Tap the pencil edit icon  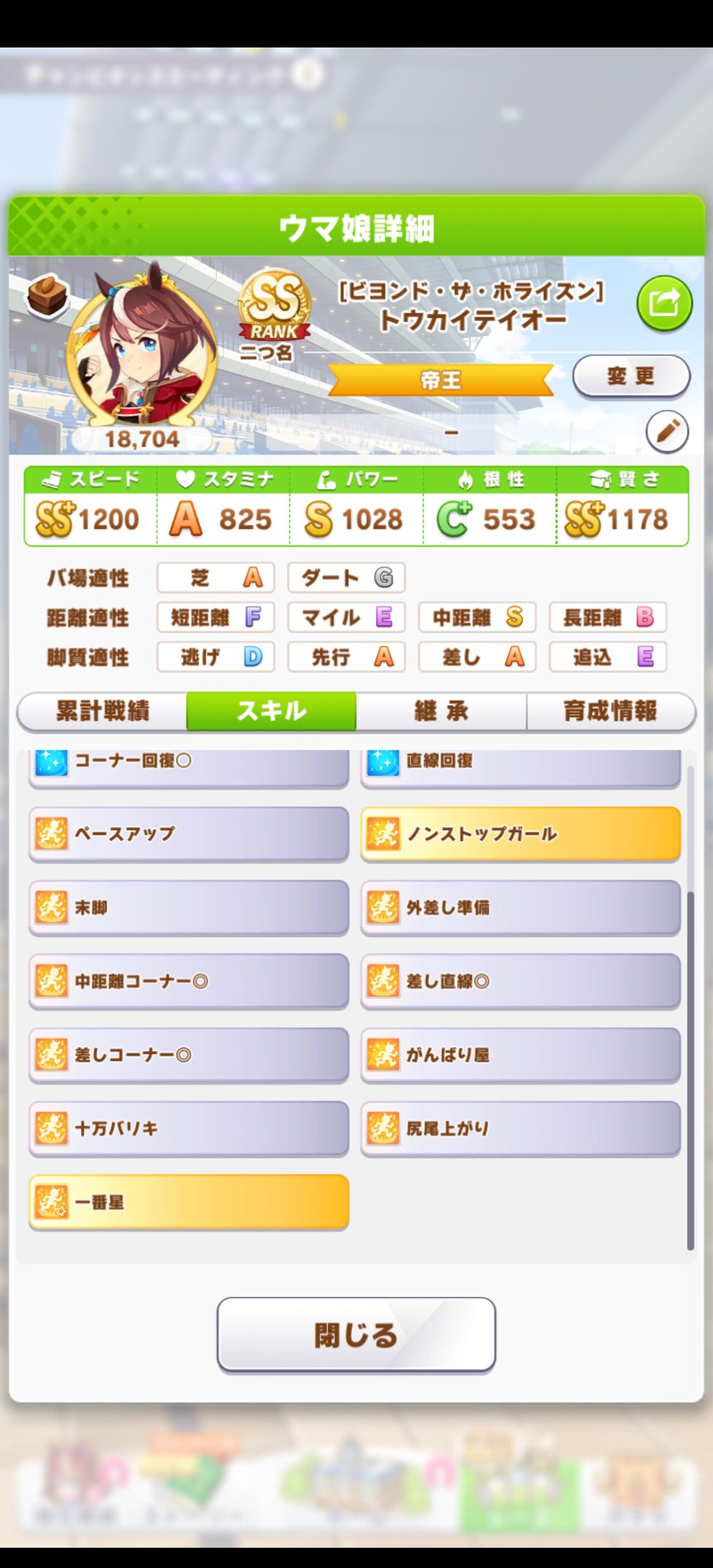[667, 432]
